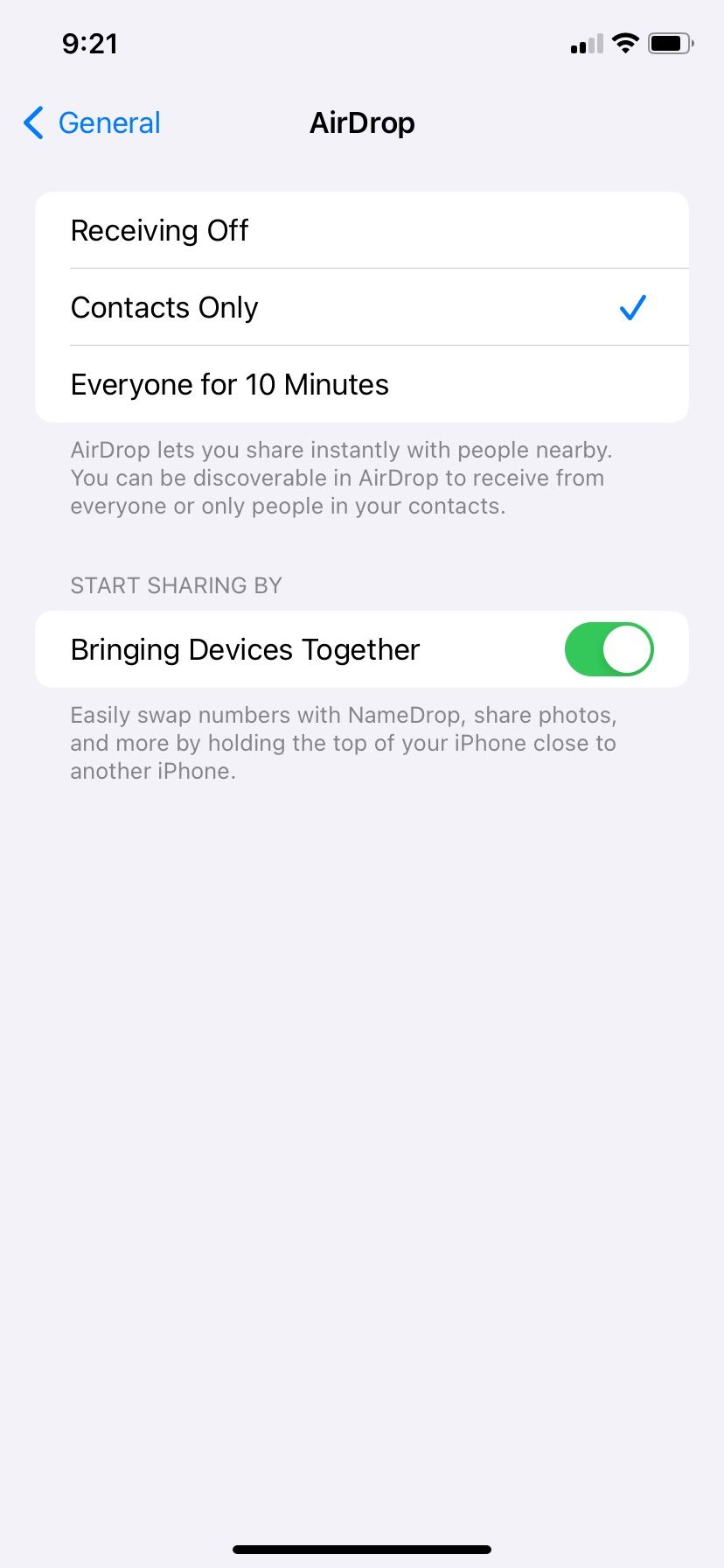Select Everyone for 10 Minutes
The height and width of the screenshot is (1568, 724).
click(x=361, y=385)
